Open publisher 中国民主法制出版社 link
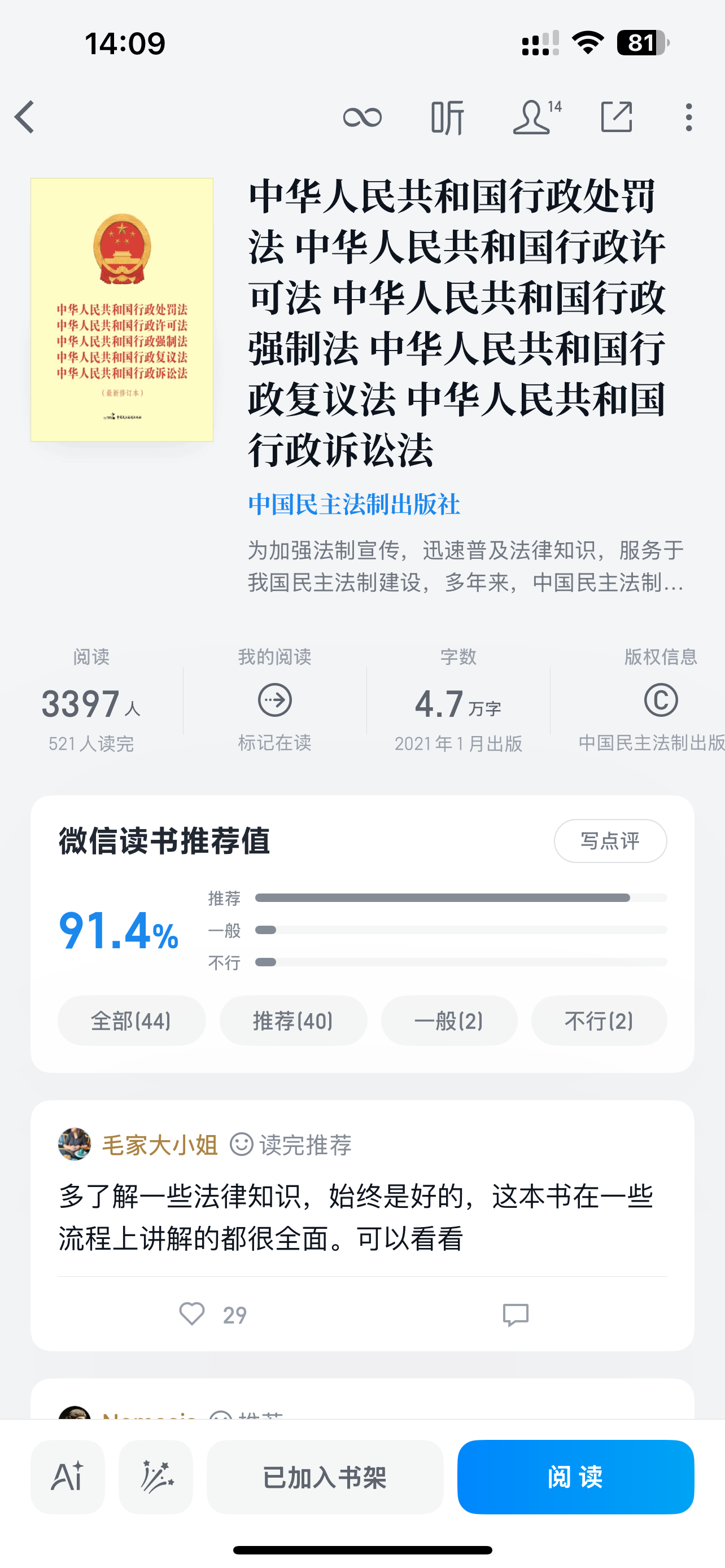The width and height of the screenshot is (725, 1568). (x=353, y=505)
